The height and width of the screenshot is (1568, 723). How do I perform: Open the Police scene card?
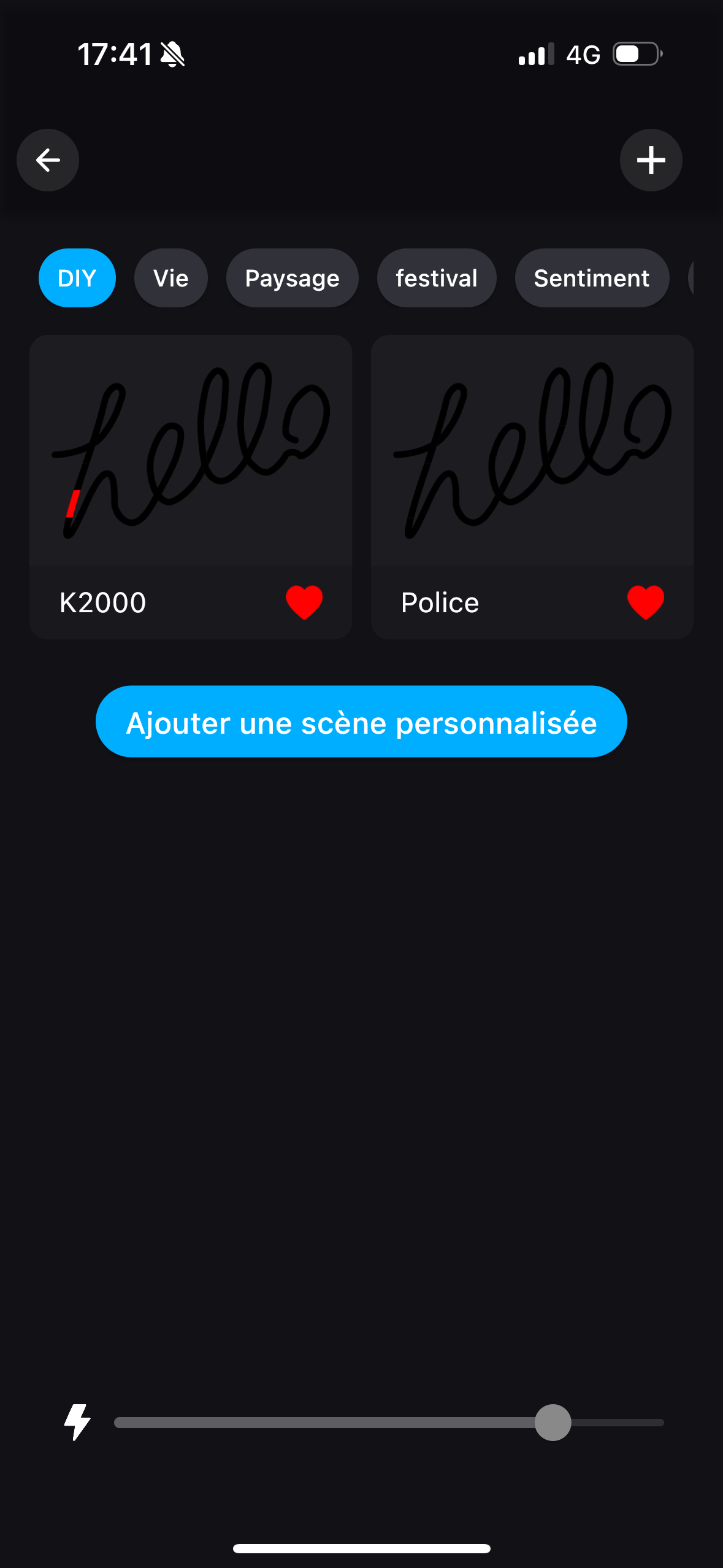(x=532, y=487)
